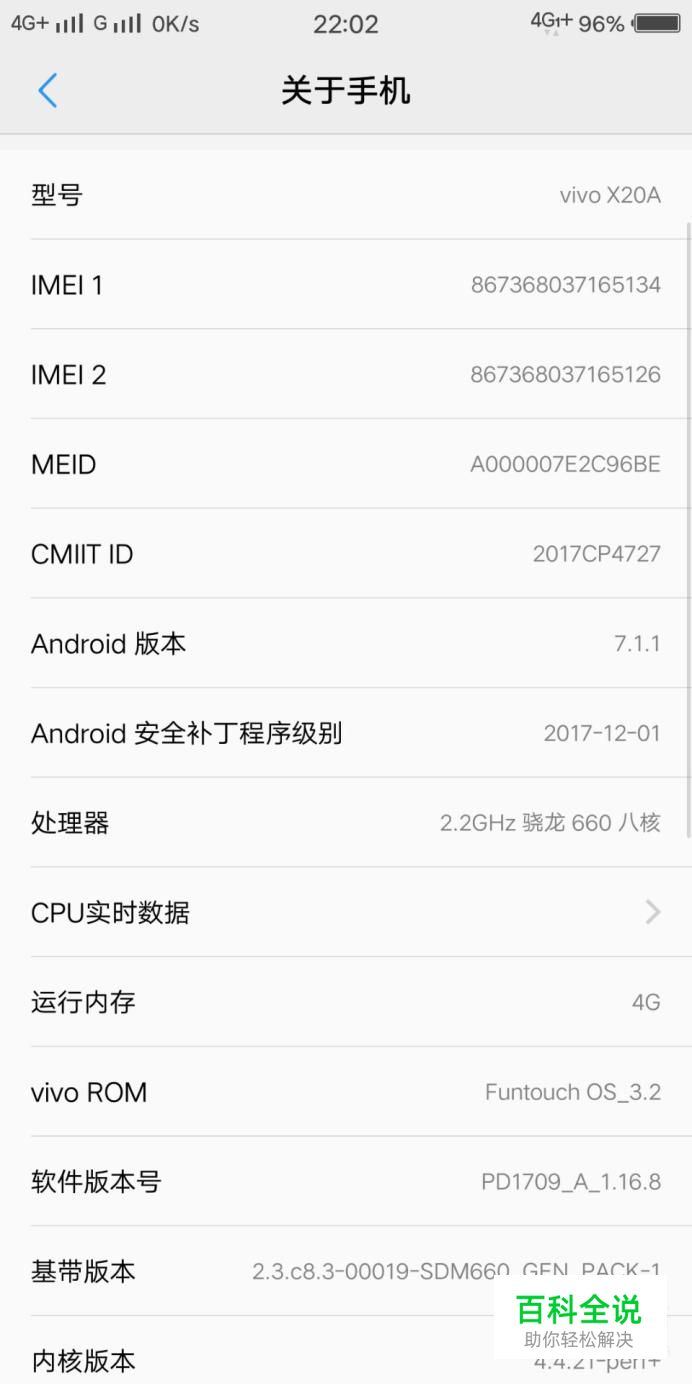Viewport: 692px width, 1384px height.
Task: Go back from the 关于手机 page
Action: (47, 91)
